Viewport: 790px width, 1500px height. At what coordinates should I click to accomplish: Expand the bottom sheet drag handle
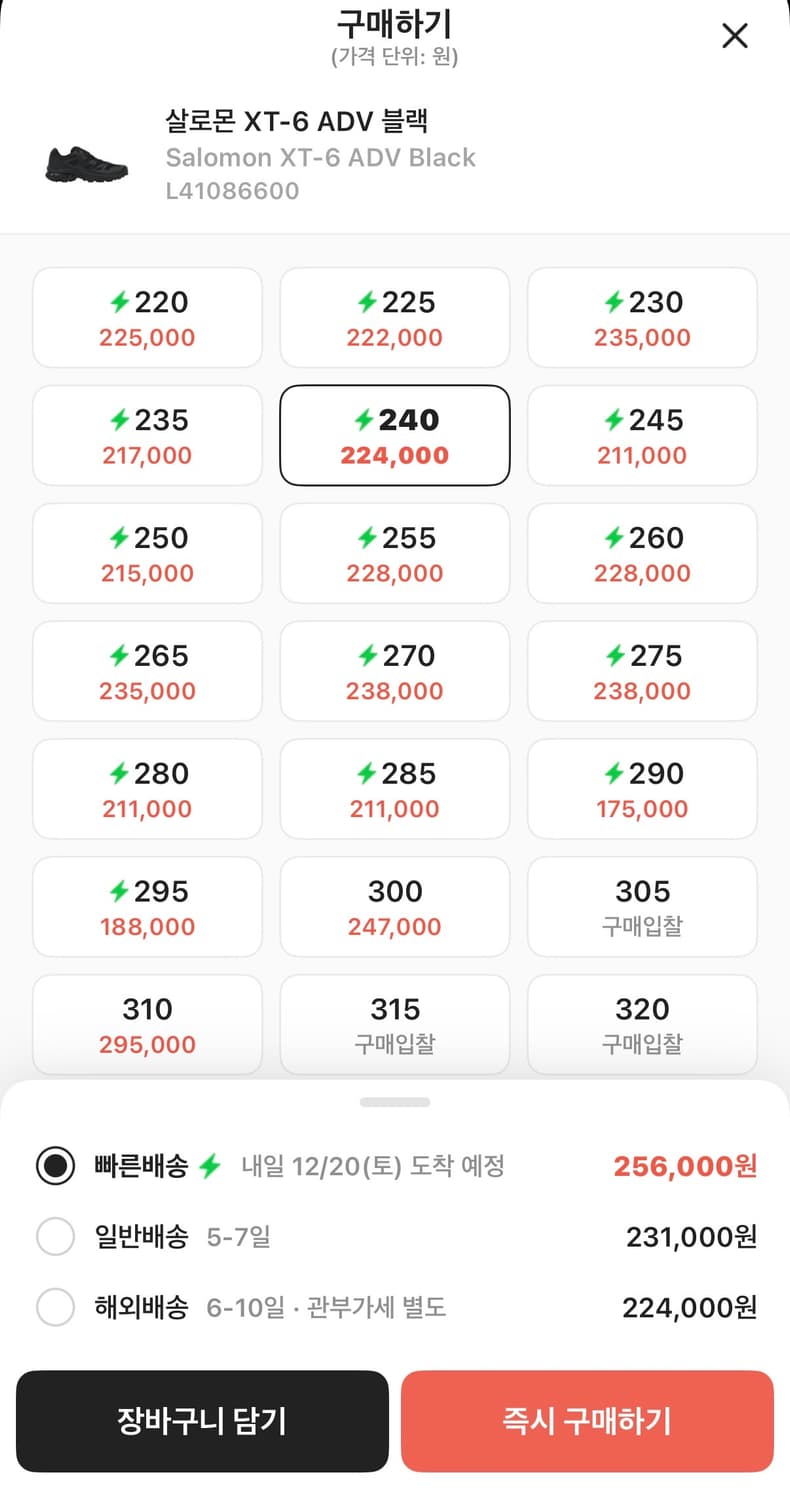click(395, 1101)
